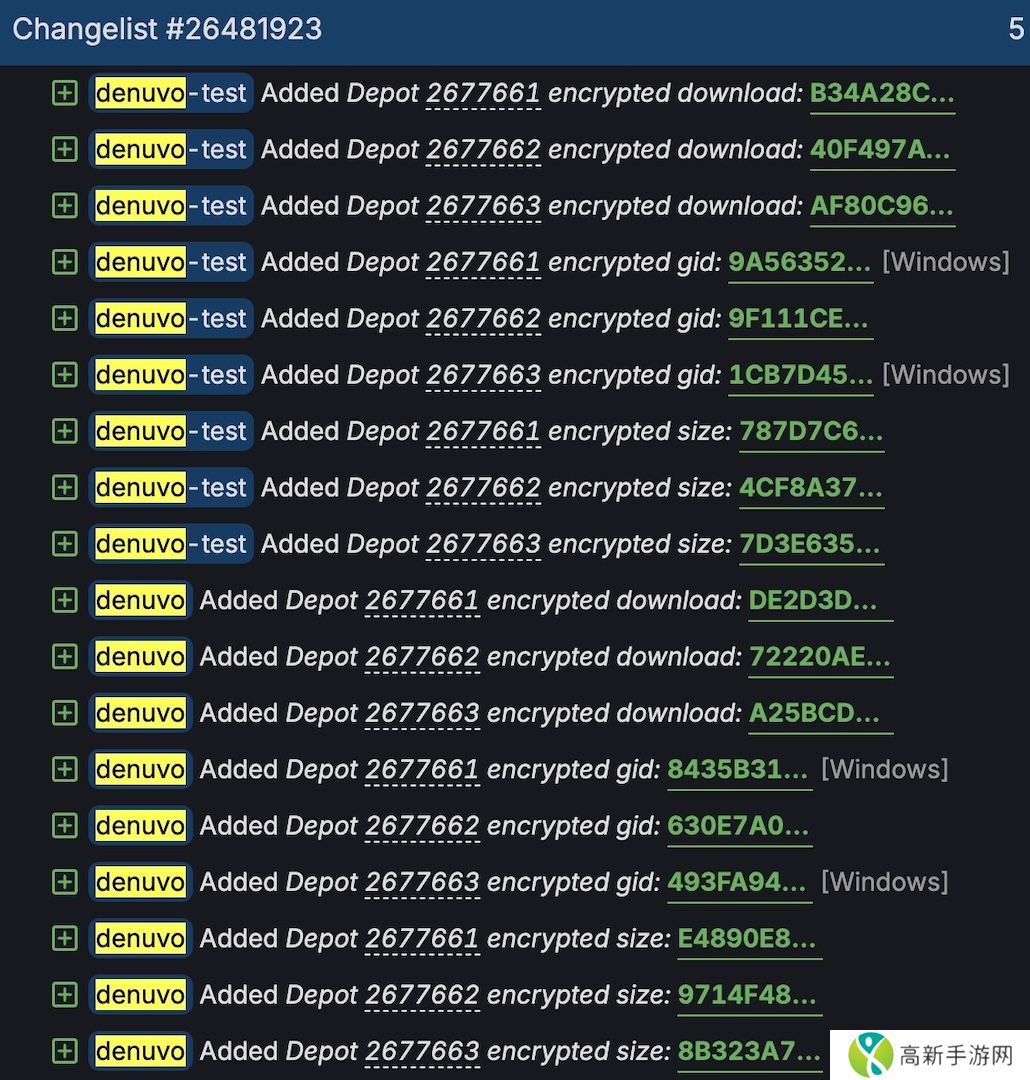Open hash link E4890E8
This screenshot has height=1080, width=1030.
(x=747, y=939)
